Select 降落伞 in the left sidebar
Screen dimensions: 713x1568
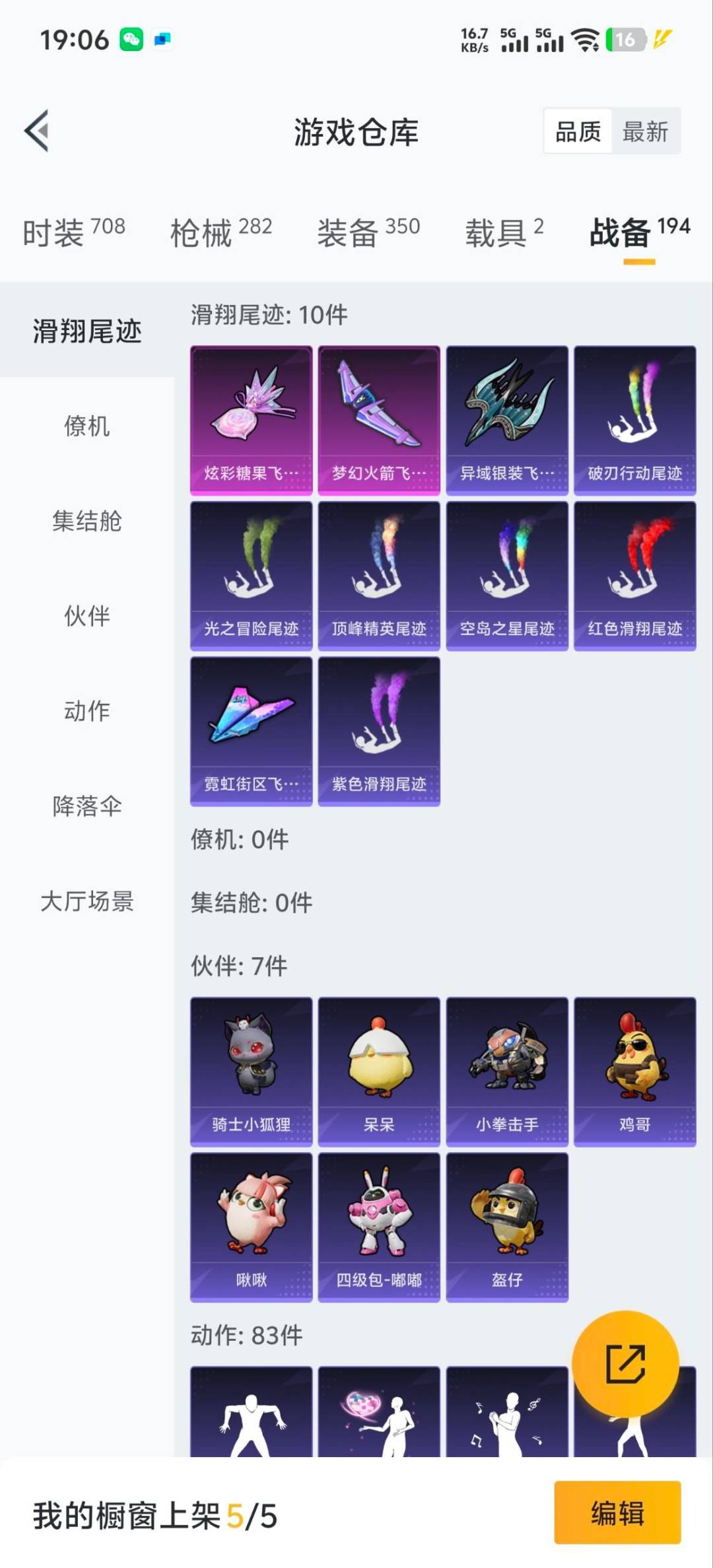88,806
